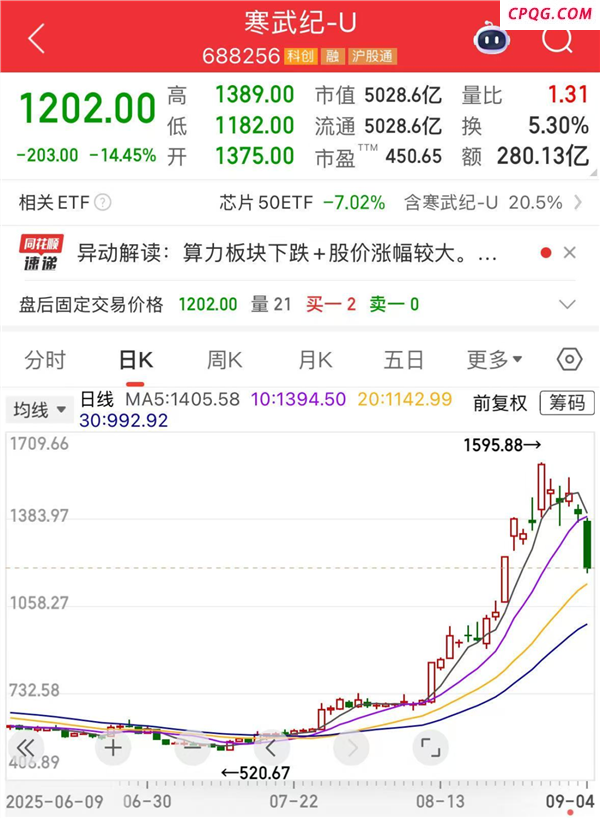Open the 相关ETF row

[x=300, y=202]
